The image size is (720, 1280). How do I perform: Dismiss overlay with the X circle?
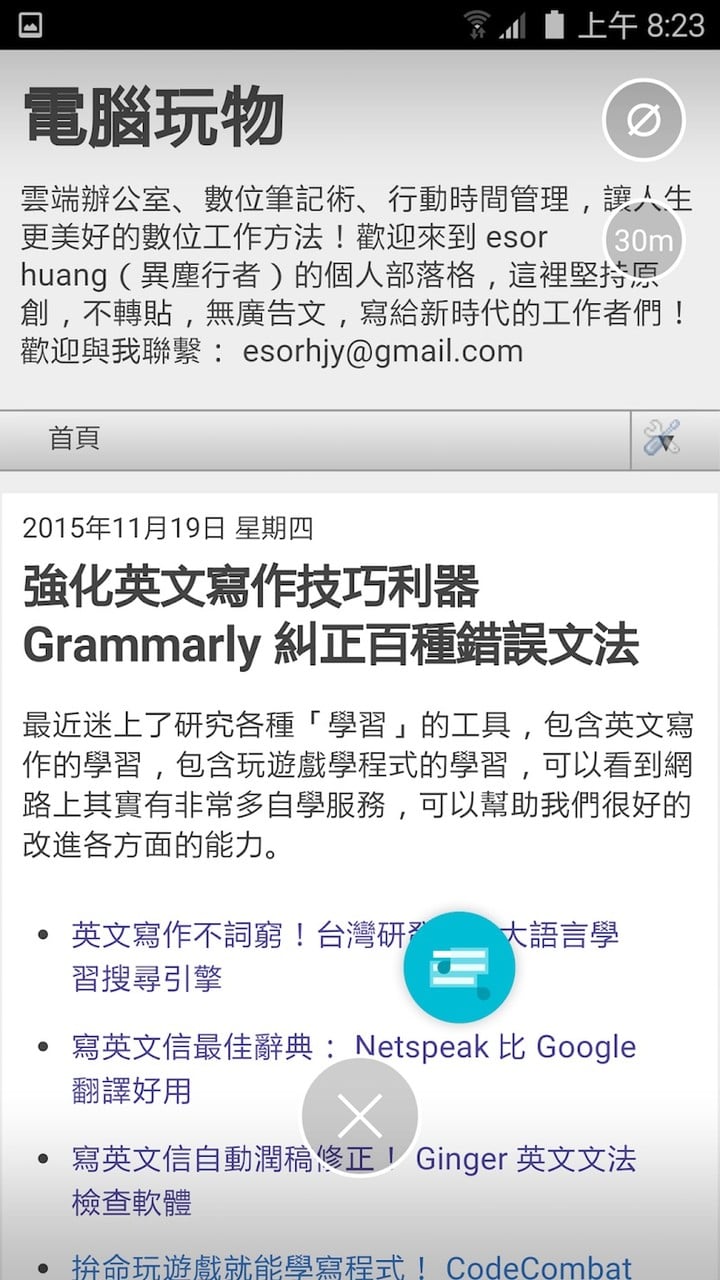click(360, 1116)
